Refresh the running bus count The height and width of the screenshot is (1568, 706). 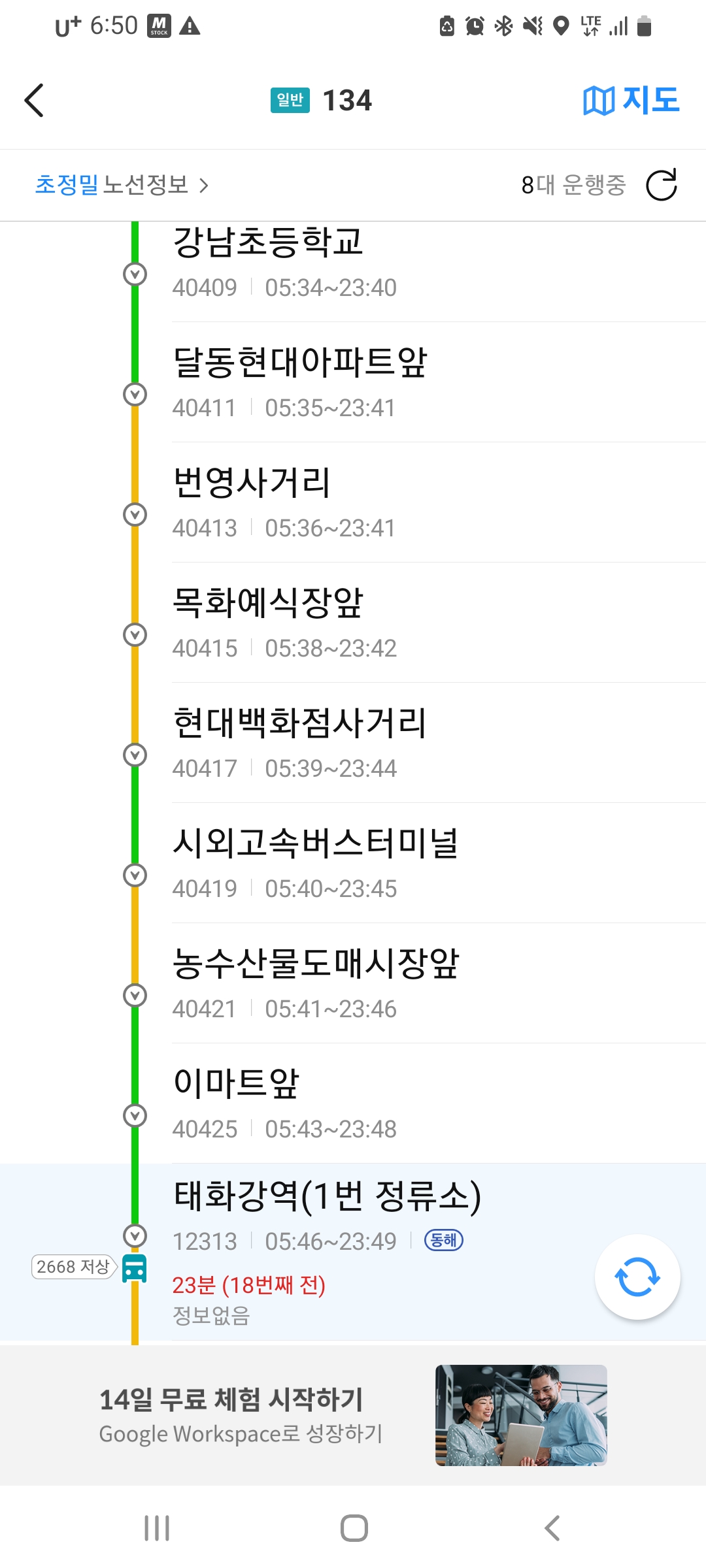662,185
